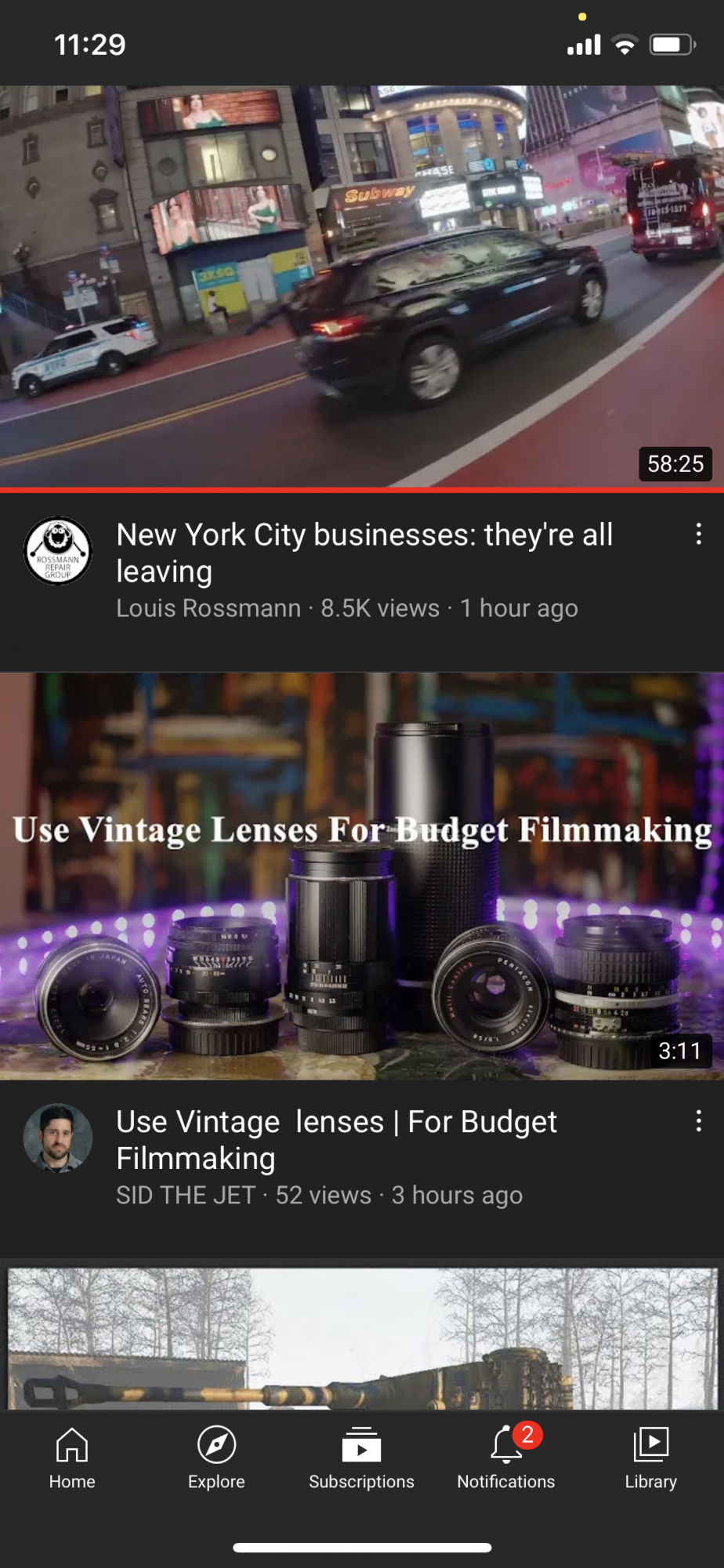Screen dimensions: 724x1568
Task: Play the snowy tank video thumbnail
Action: [x=362, y=1337]
